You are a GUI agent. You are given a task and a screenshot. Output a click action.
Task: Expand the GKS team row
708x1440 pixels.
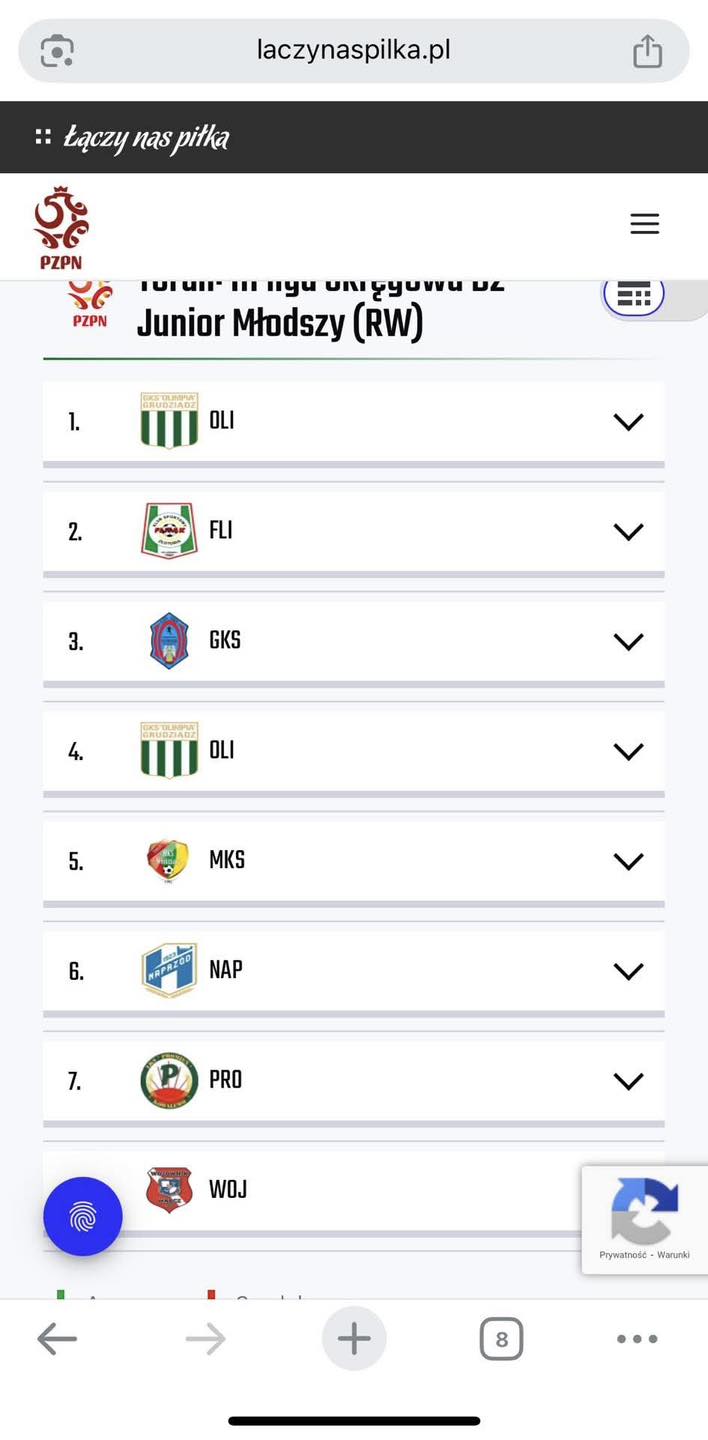tap(628, 642)
